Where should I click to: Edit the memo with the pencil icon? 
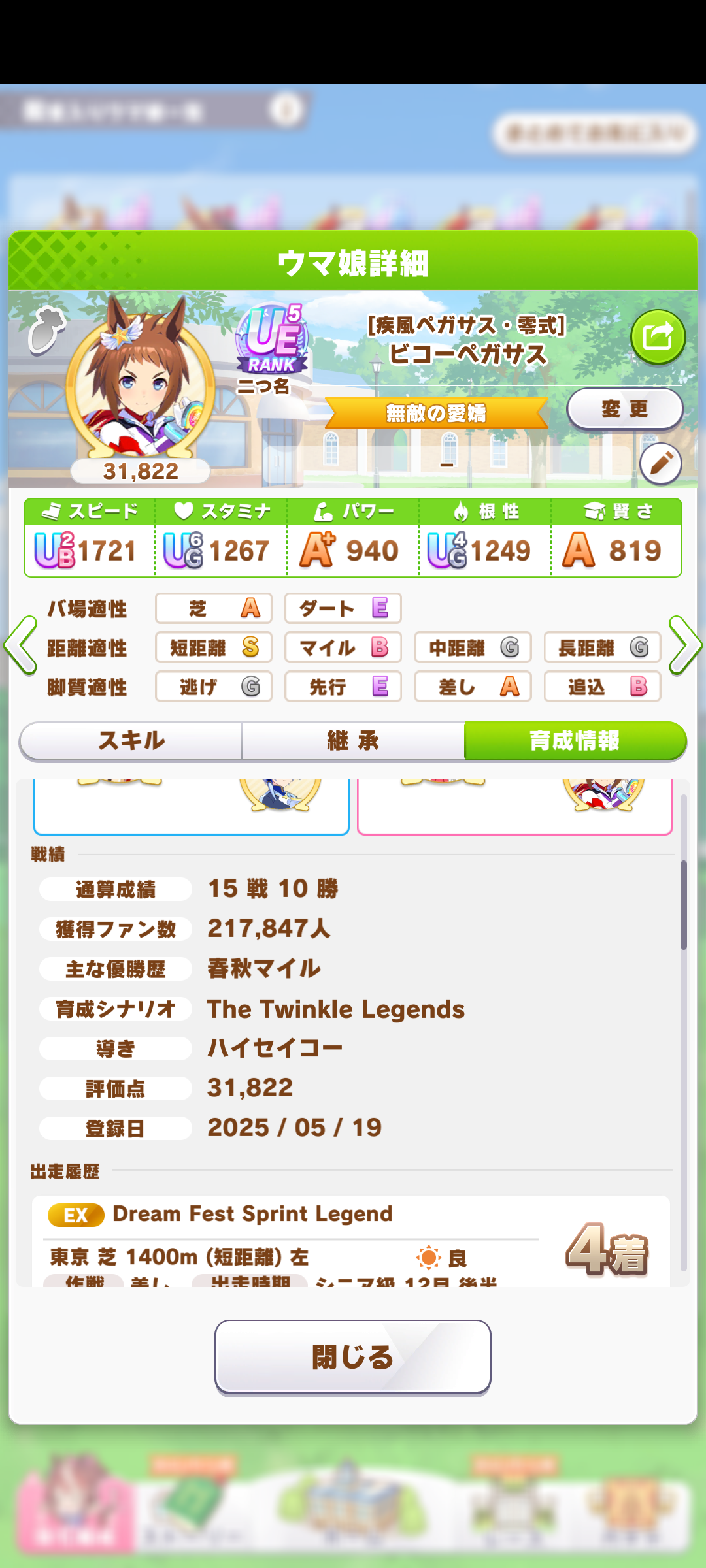660,463
